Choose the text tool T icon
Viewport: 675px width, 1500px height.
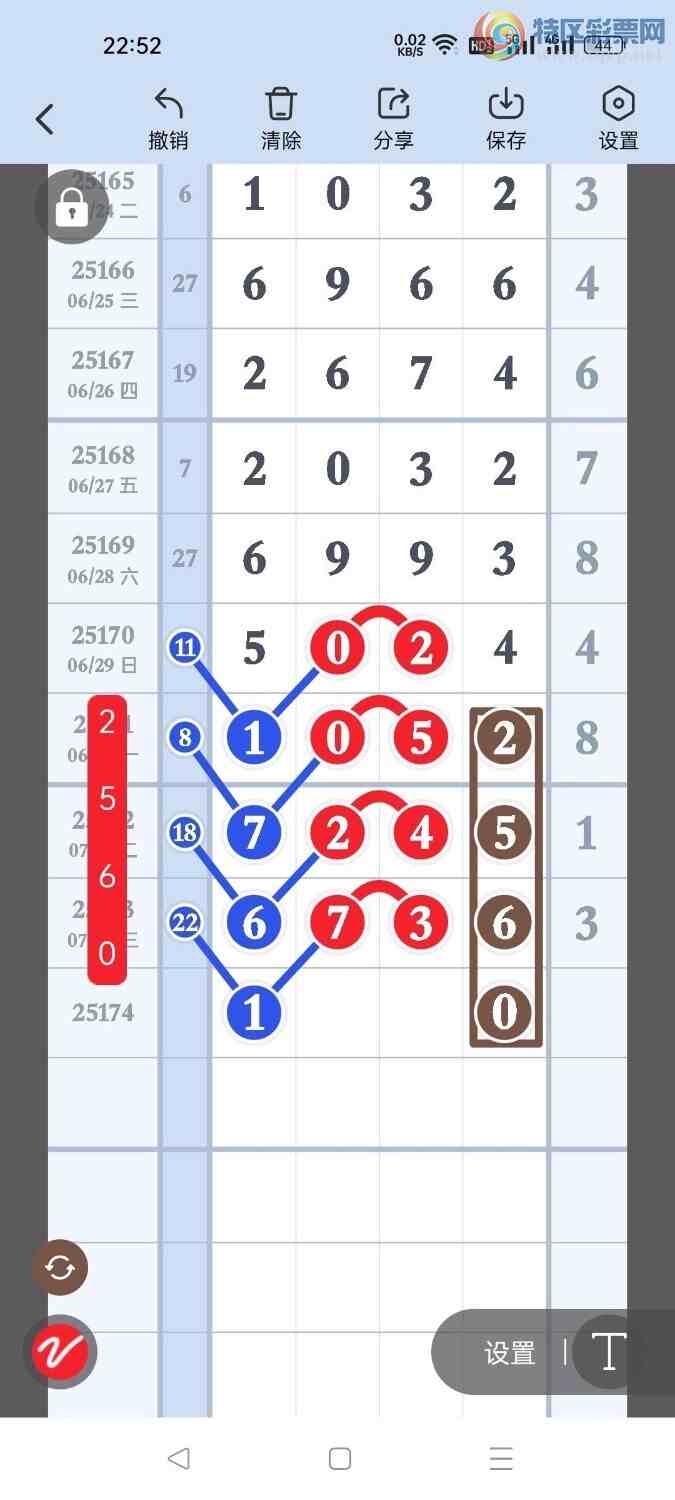(x=608, y=1353)
